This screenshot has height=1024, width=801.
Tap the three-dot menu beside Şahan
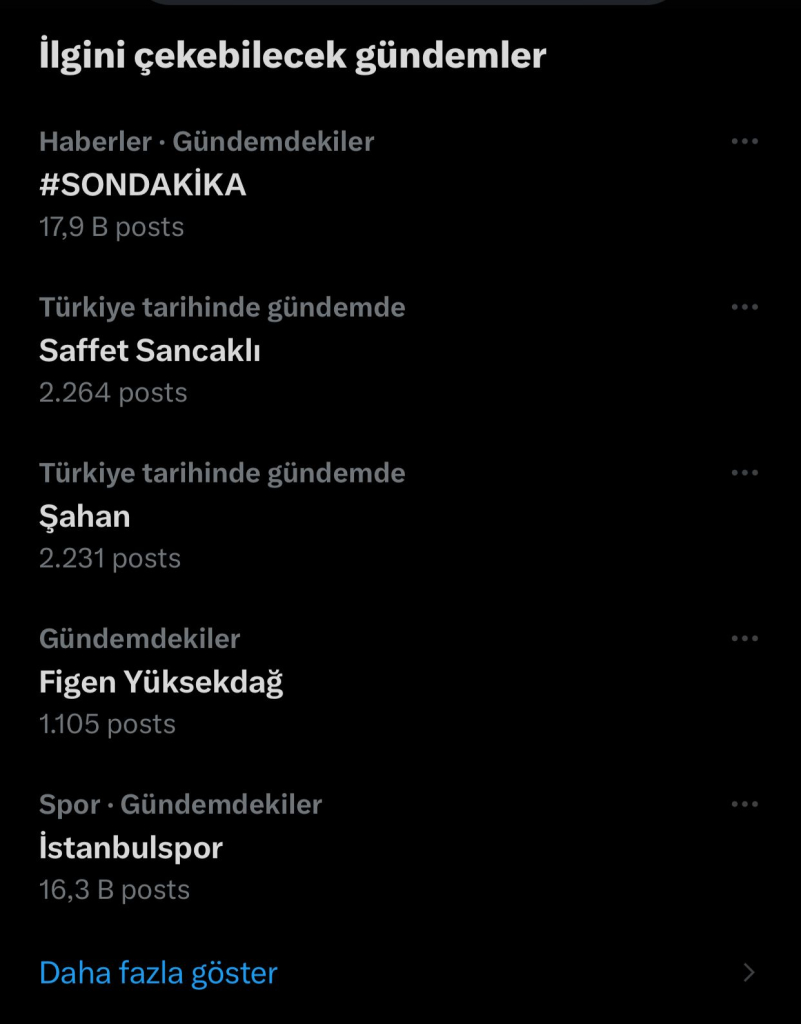pos(744,473)
